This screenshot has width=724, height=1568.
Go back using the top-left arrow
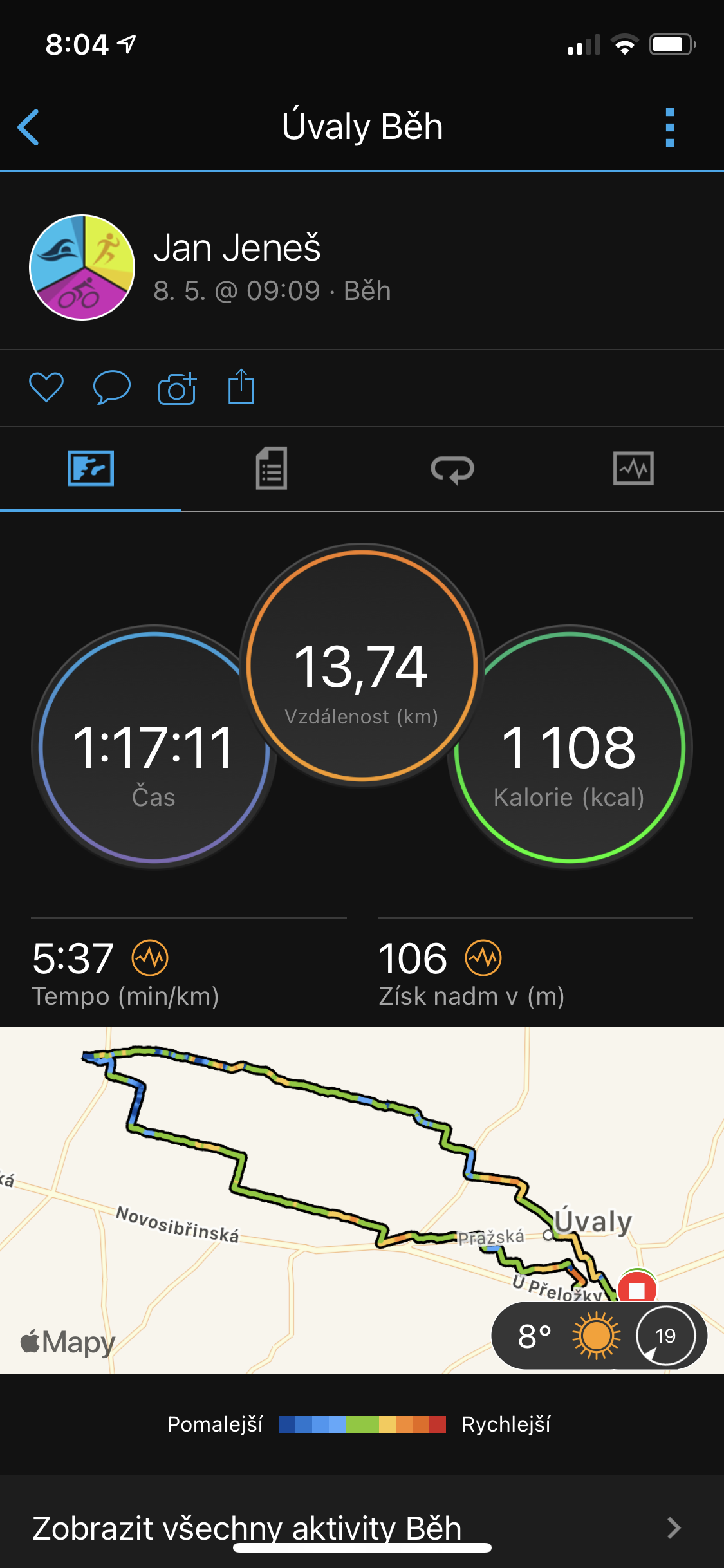(28, 127)
